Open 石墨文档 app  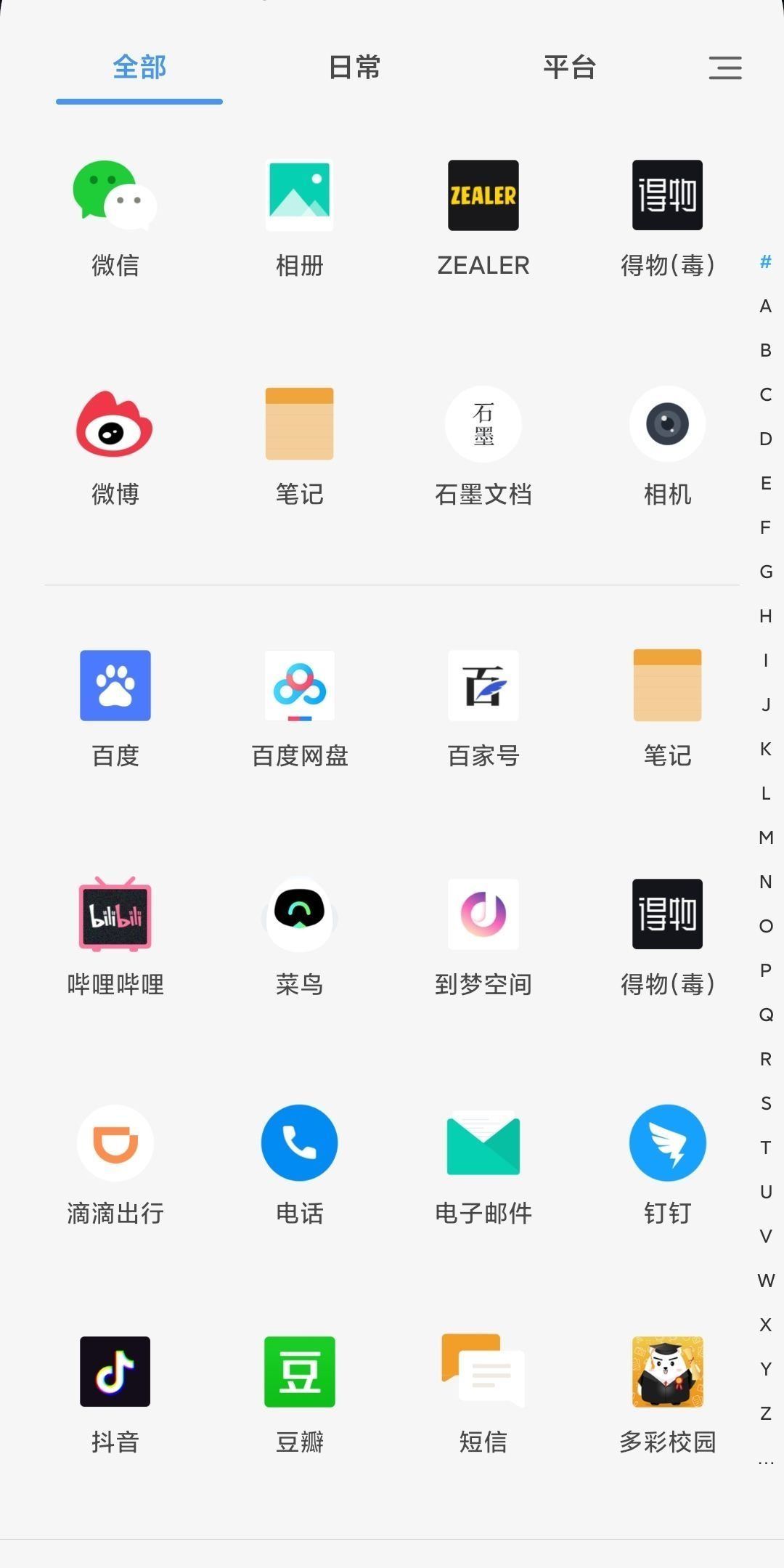pyautogui.click(x=483, y=424)
